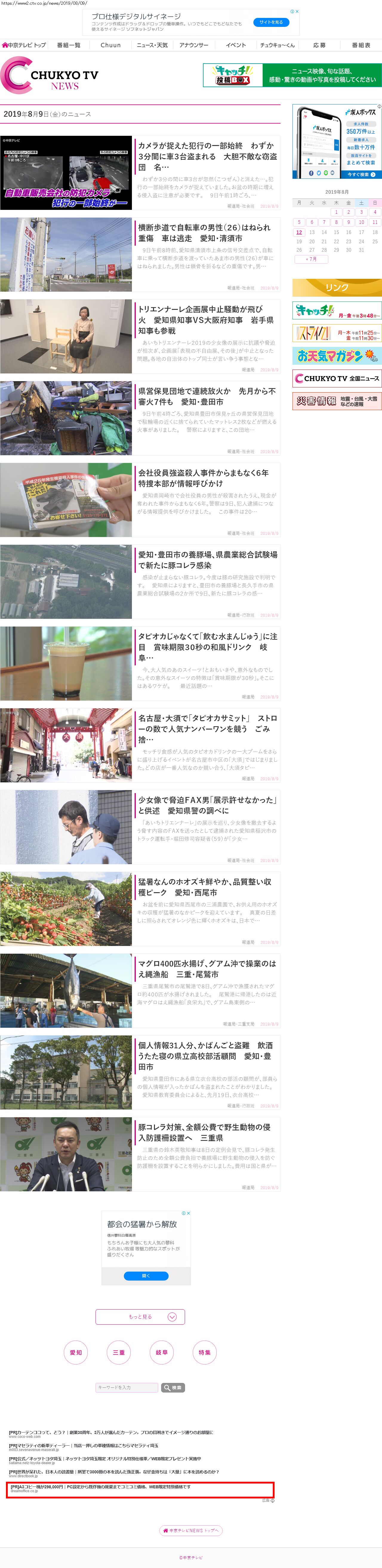382x1568 pixels.
Task: Filter news by 愛知 region
Action: pyautogui.click(x=76, y=1352)
